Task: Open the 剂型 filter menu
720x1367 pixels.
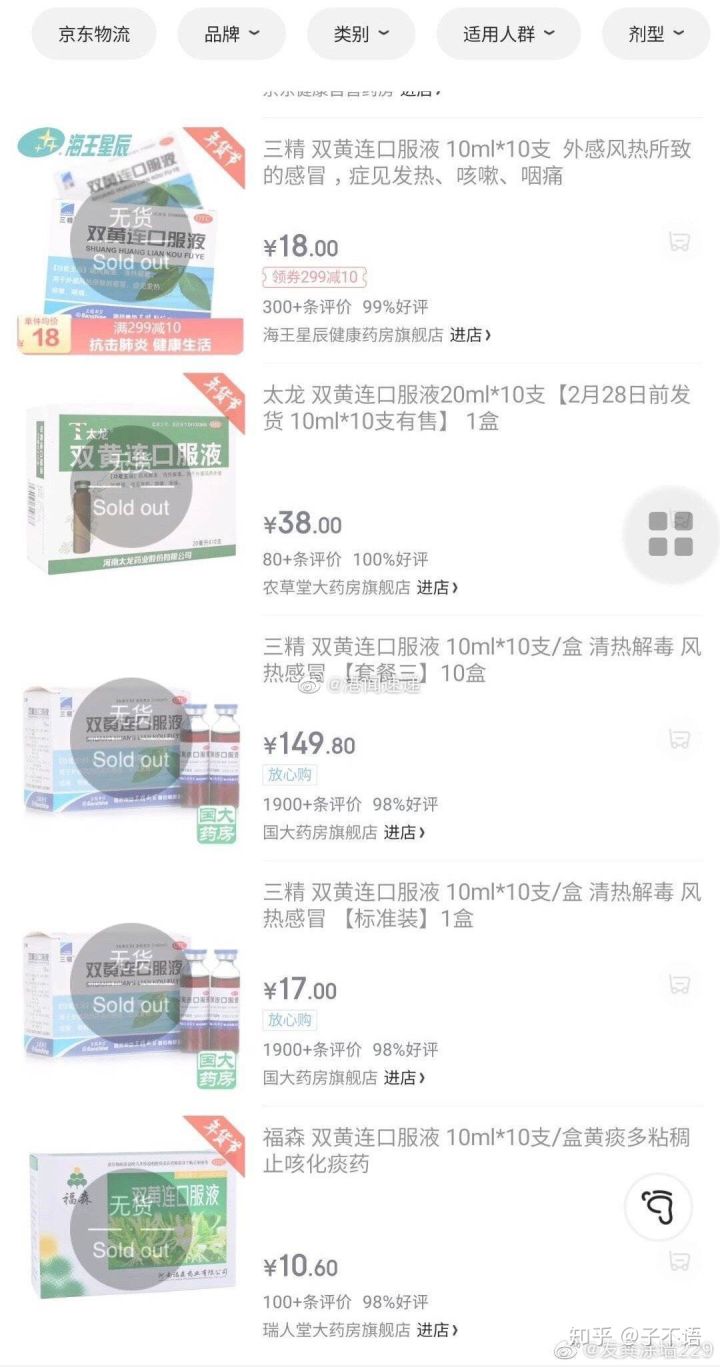Action: tap(656, 33)
